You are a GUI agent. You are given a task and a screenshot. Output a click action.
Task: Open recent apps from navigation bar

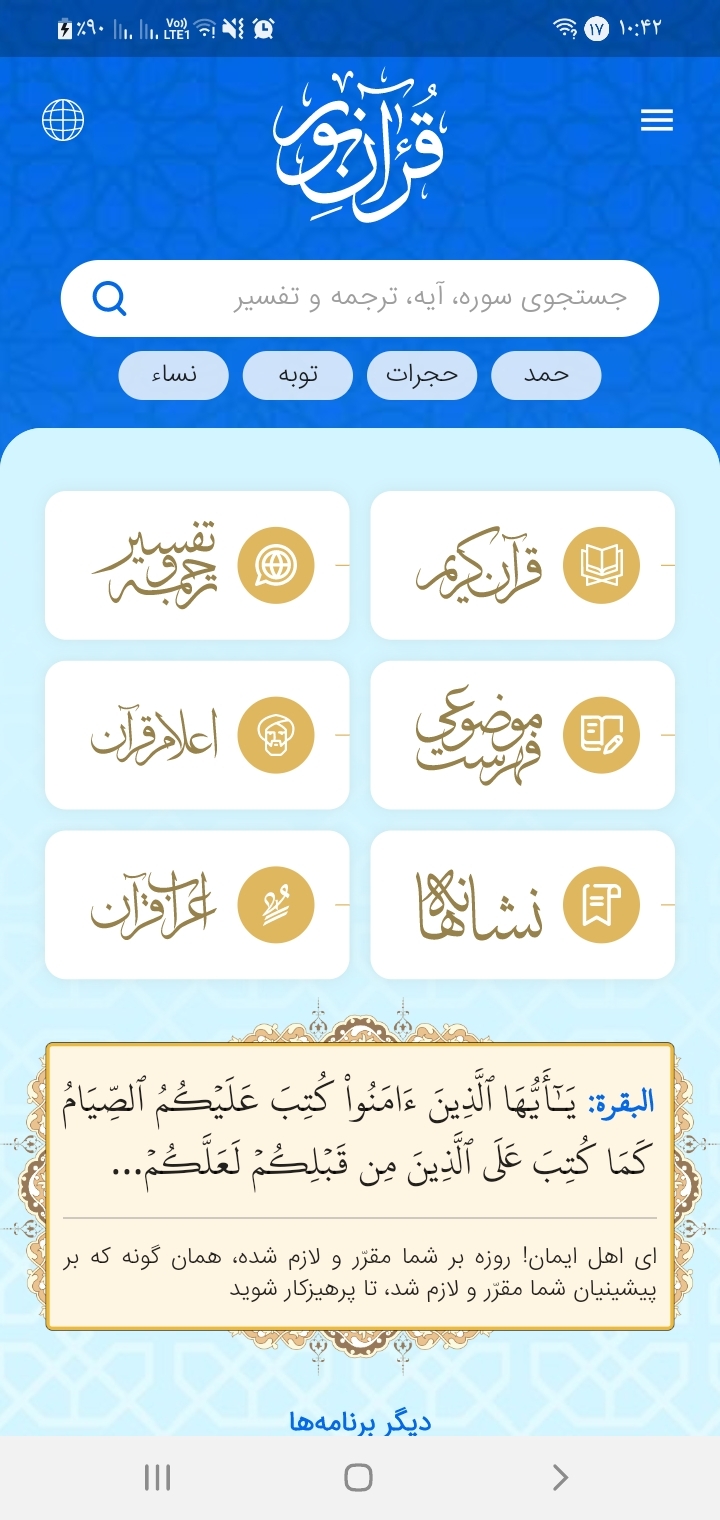[x=158, y=1477]
